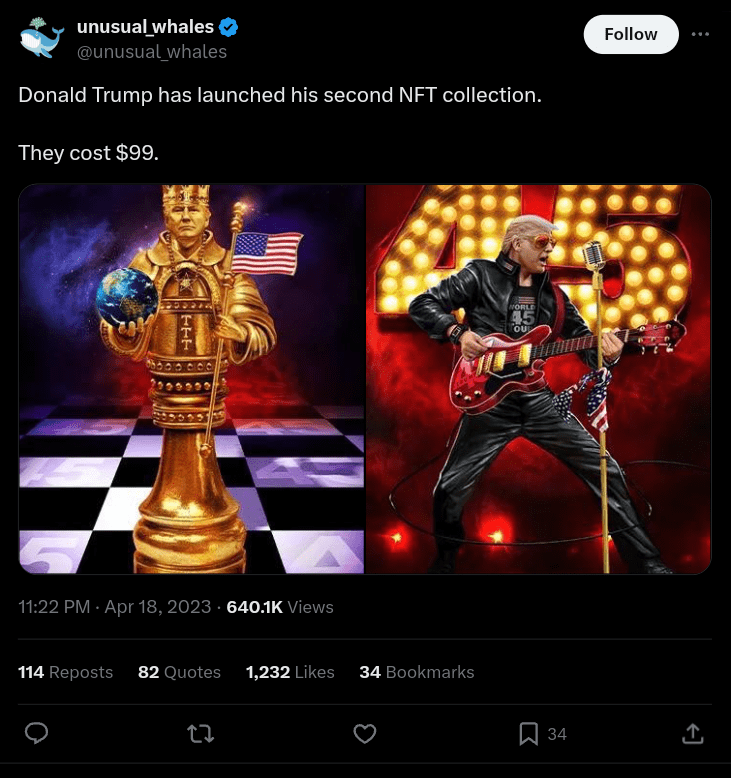This screenshot has height=778, width=731.
Task: Open the guitar player NFT image
Action: (x=538, y=379)
